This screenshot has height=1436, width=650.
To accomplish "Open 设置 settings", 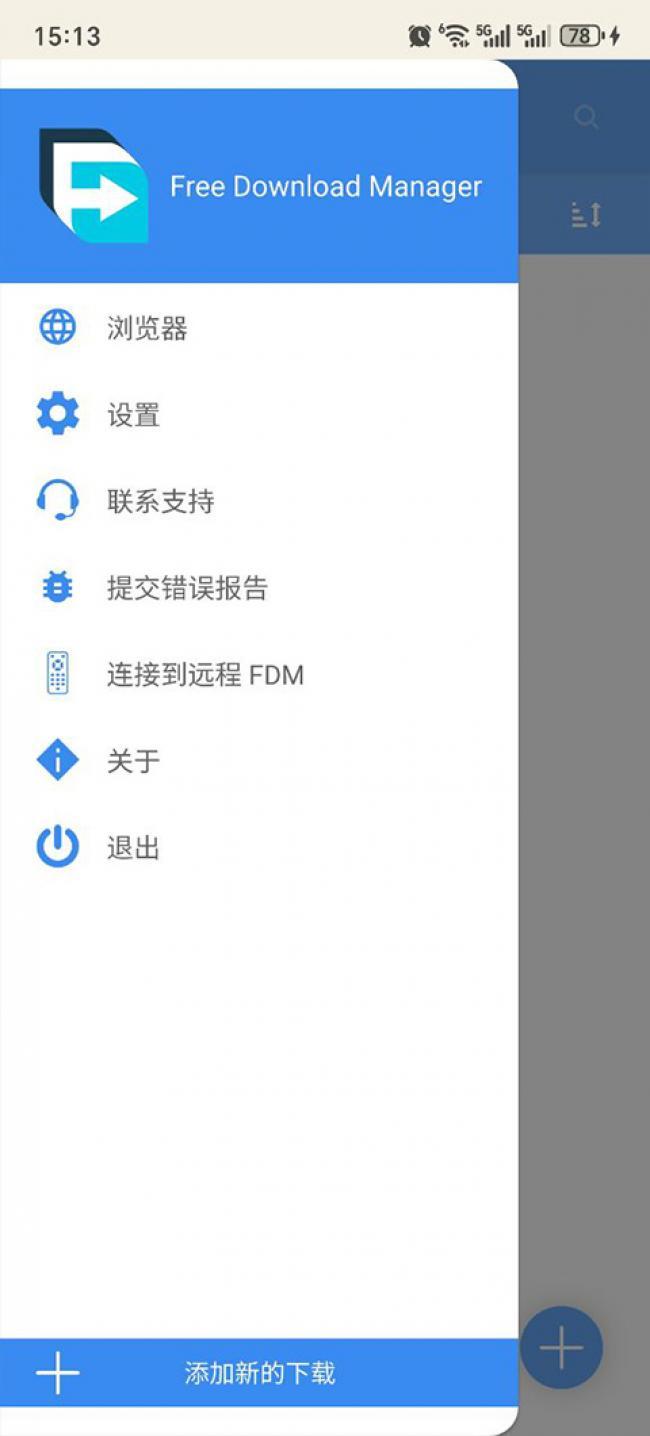I will (x=133, y=415).
